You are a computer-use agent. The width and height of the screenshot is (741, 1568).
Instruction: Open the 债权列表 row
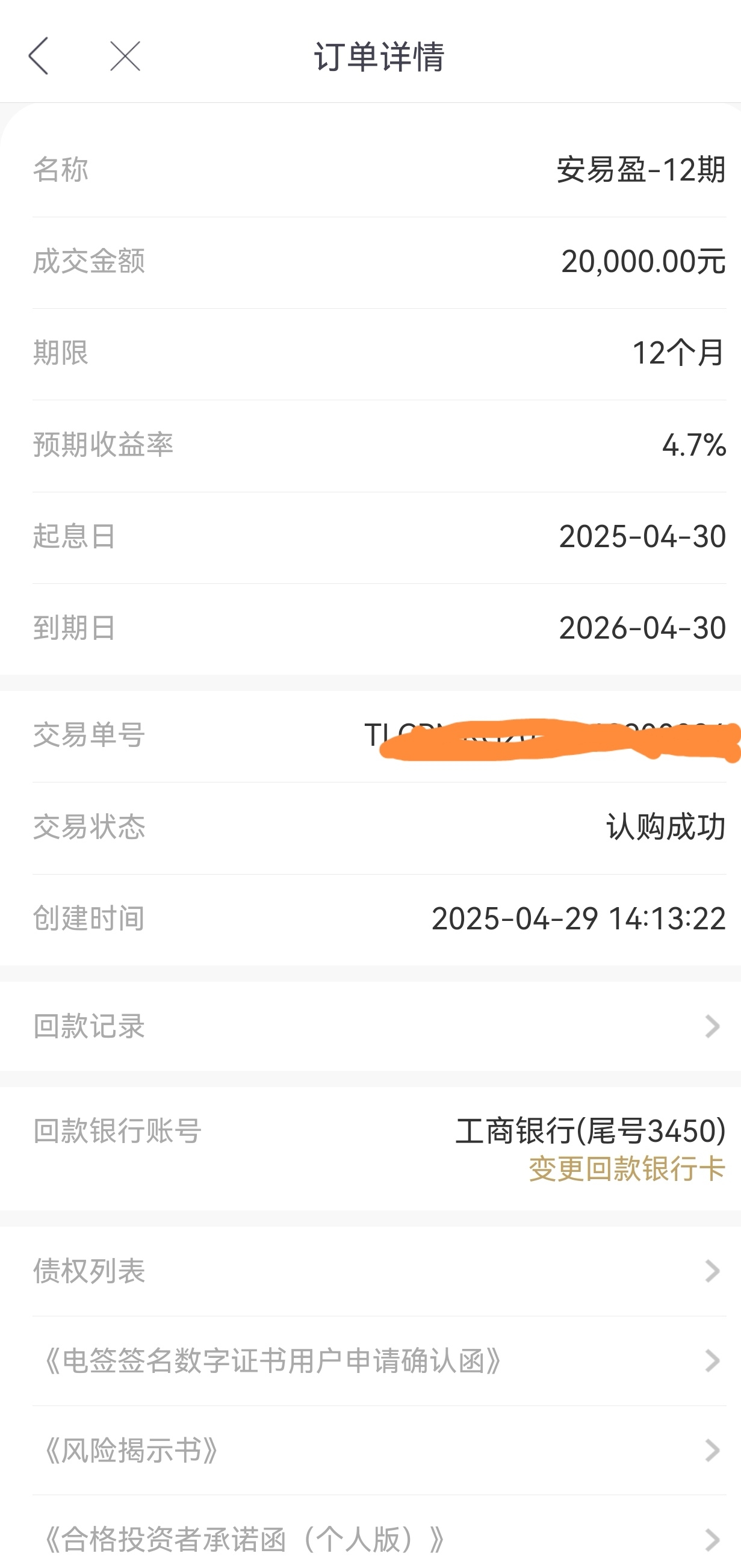pyautogui.click(x=370, y=1271)
